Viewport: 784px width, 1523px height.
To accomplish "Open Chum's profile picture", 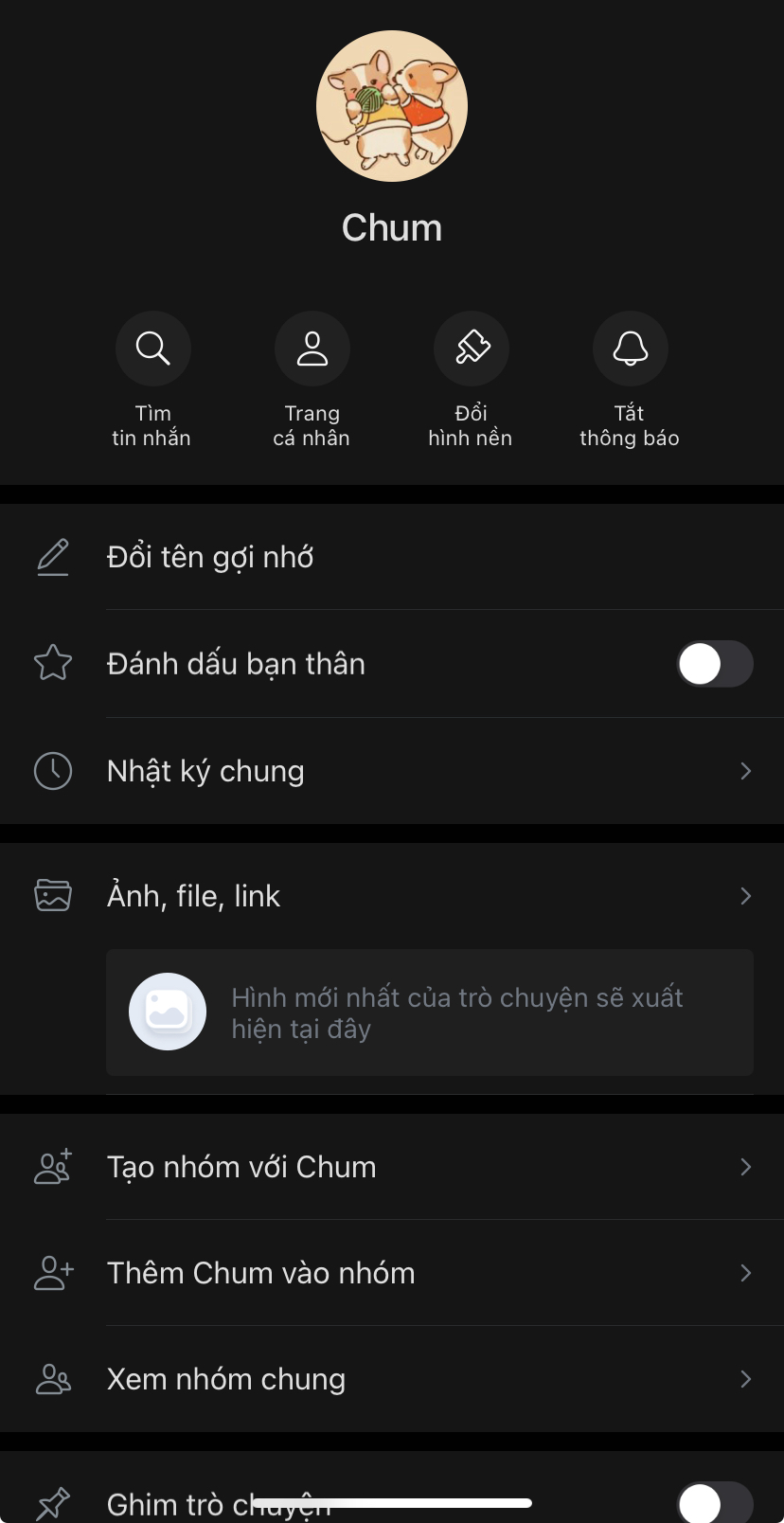I will (392, 106).
